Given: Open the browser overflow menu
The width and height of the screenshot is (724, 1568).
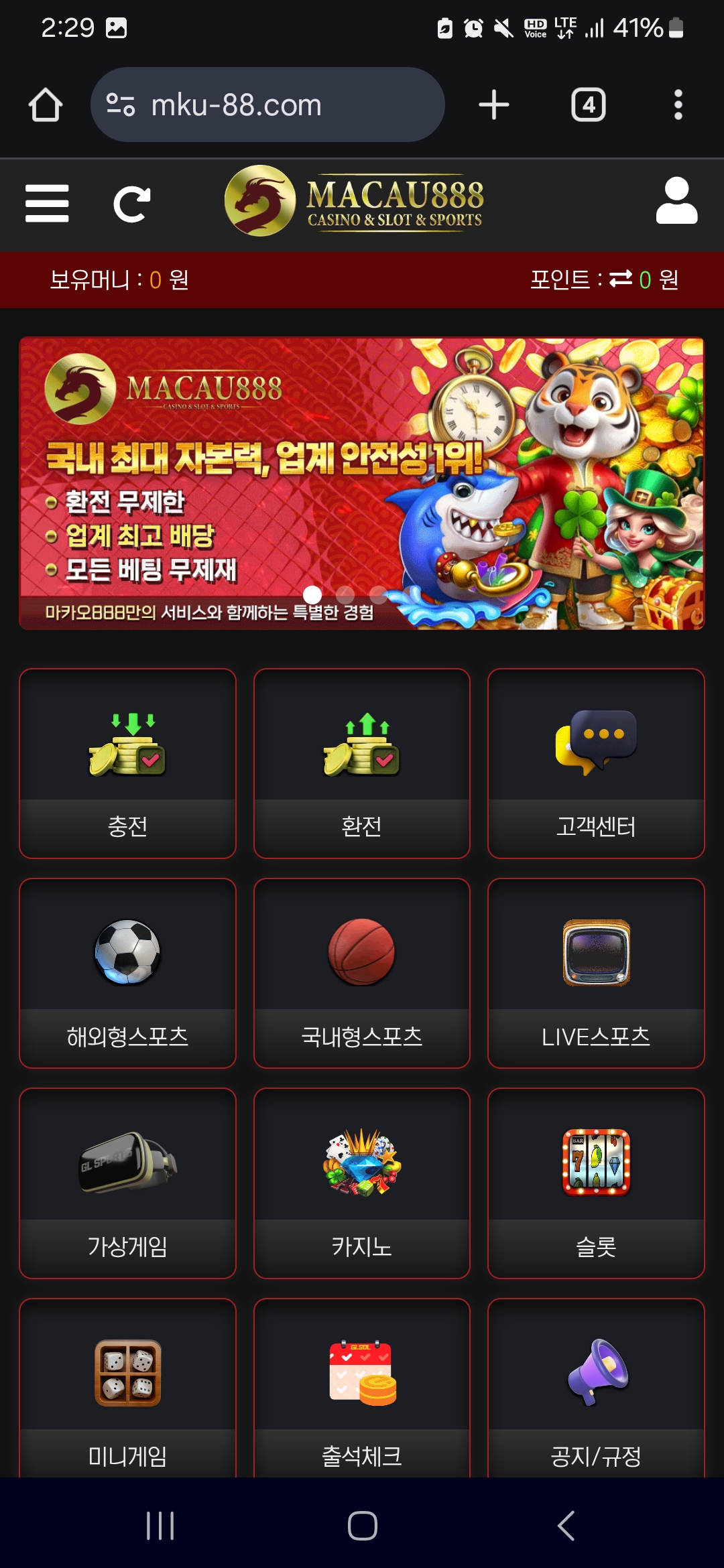Looking at the screenshot, I should (x=678, y=105).
